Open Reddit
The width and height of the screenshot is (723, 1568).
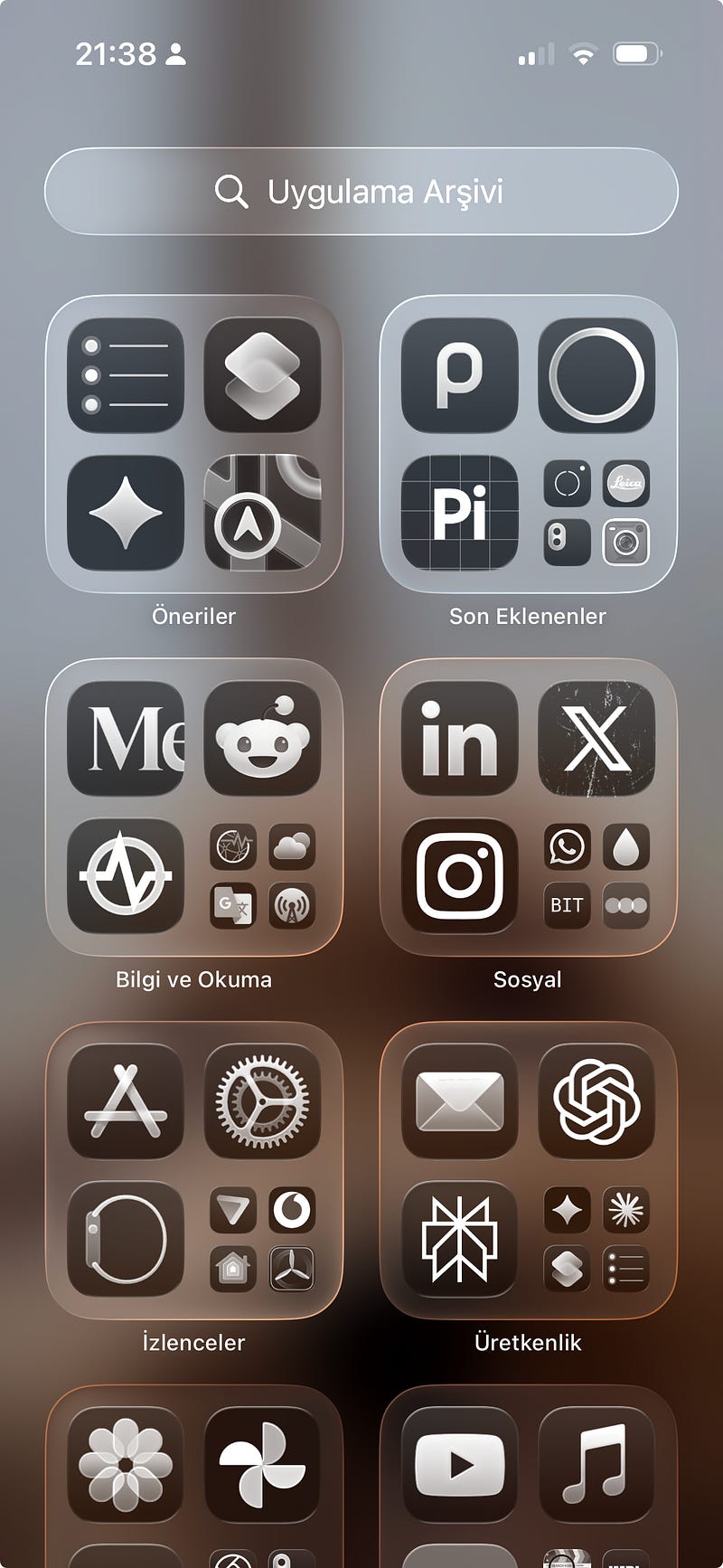pyautogui.click(x=262, y=737)
